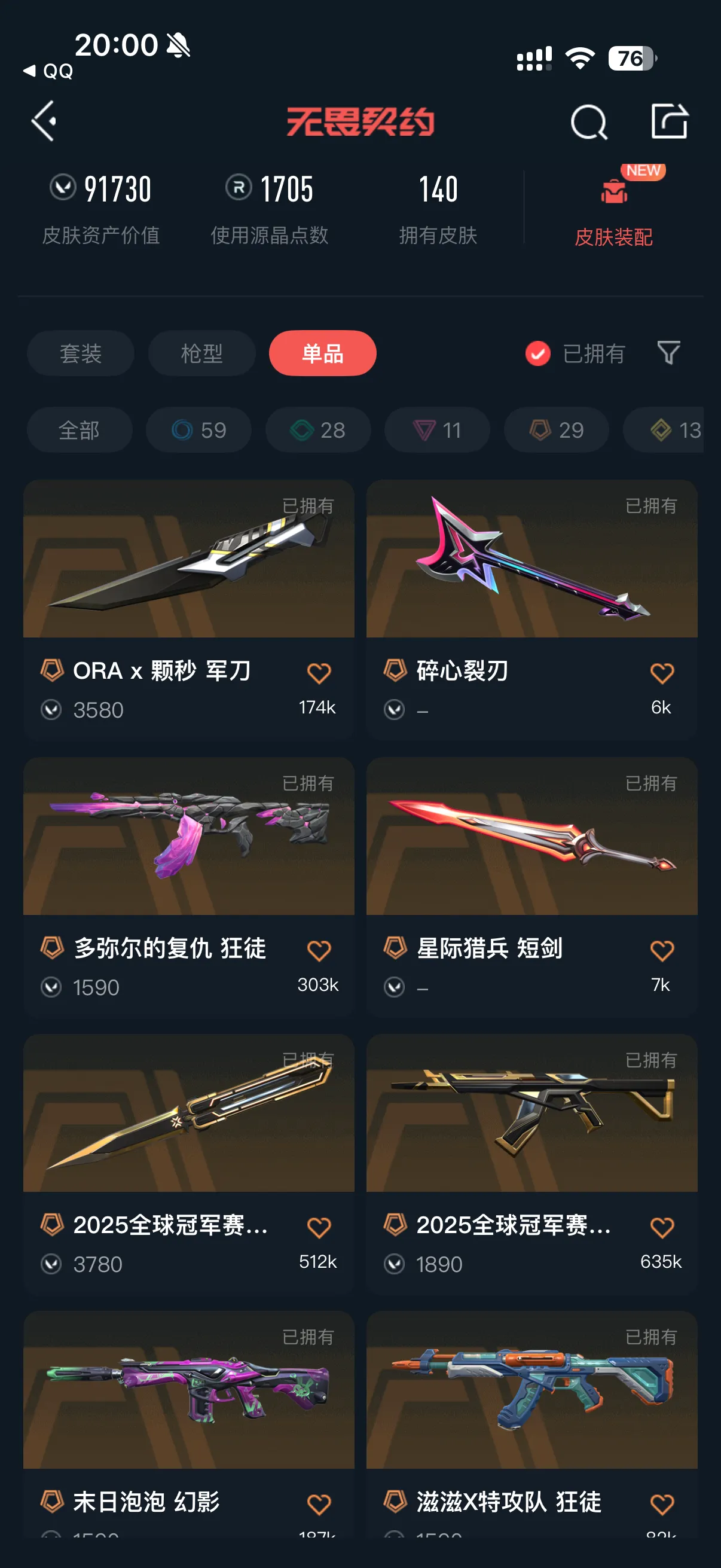The height and width of the screenshot is (1568, 721).
Task: Open the 末日泡泡 幻影 skin card
Action: coord(188,1400)
